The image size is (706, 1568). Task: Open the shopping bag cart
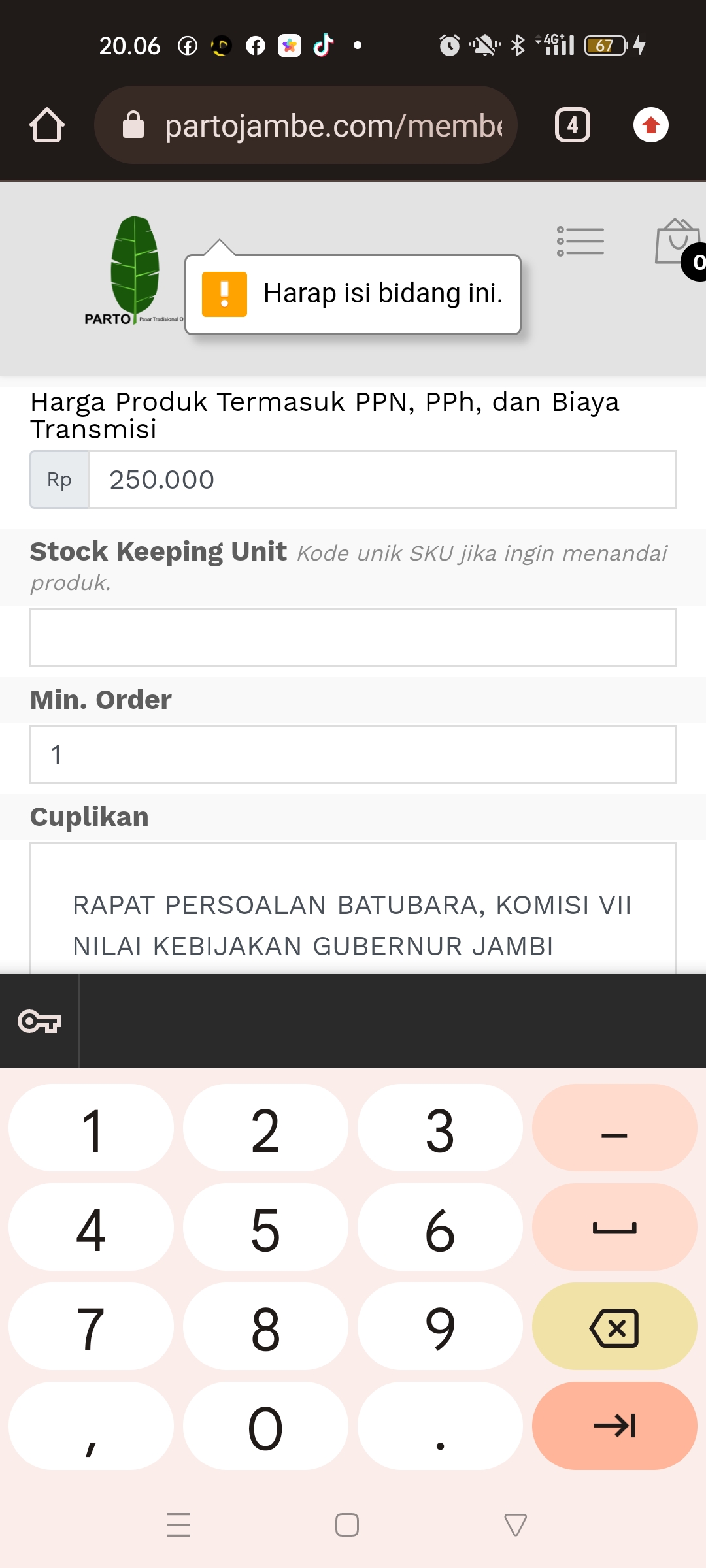tap(679, 242)
